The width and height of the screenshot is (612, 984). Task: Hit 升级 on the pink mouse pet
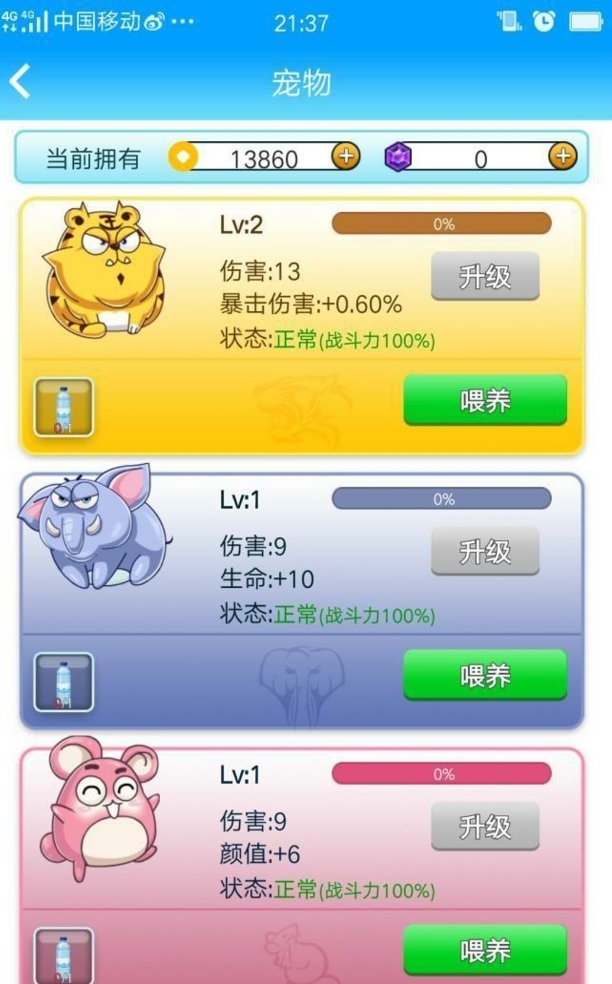485,826
